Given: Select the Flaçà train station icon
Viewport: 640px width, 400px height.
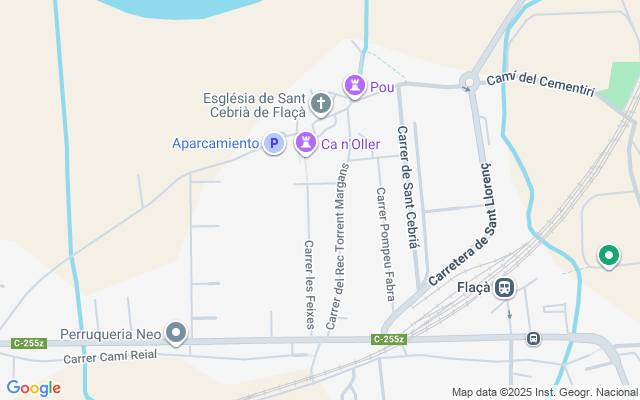Looking at the screenshot, I should click(505, 288).
